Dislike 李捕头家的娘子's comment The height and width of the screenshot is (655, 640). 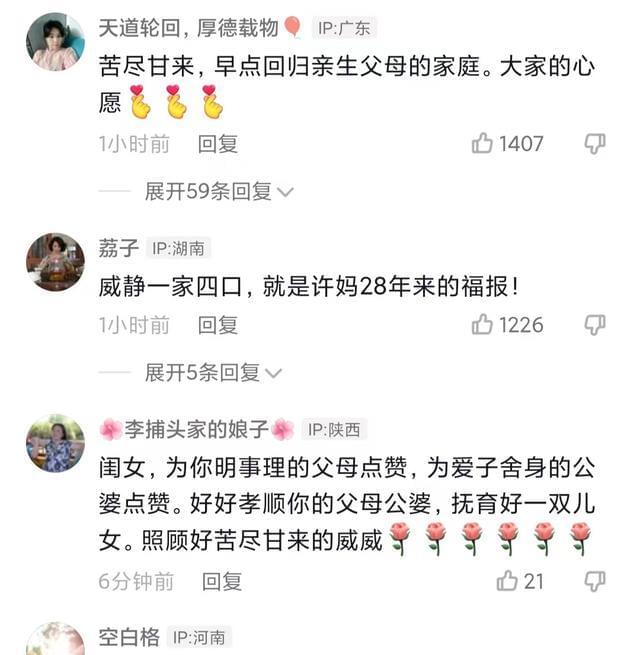pyautogui.click(x=595, y=581)
